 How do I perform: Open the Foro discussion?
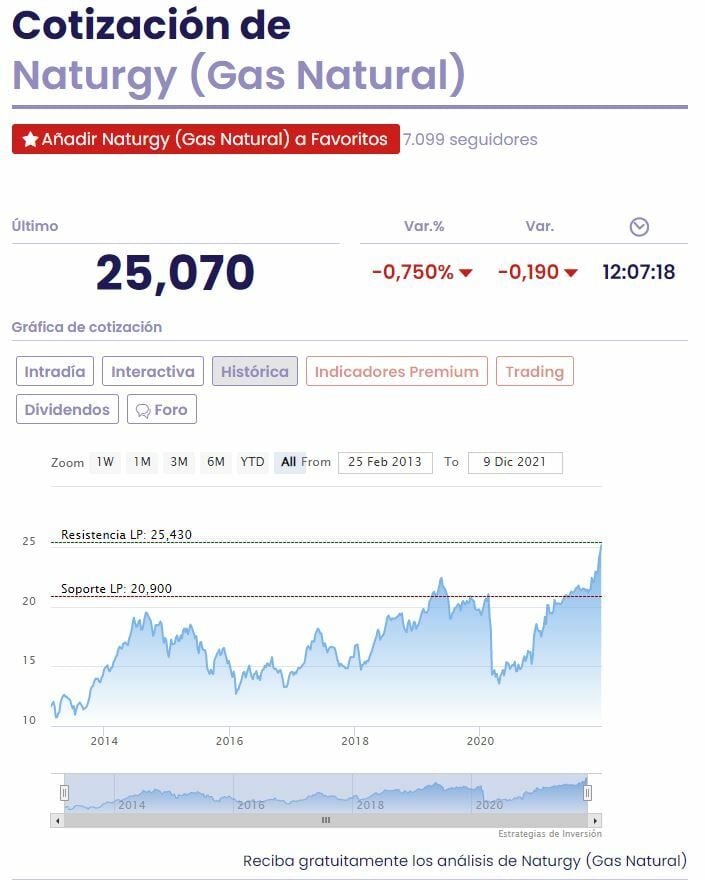coord(162,409)
